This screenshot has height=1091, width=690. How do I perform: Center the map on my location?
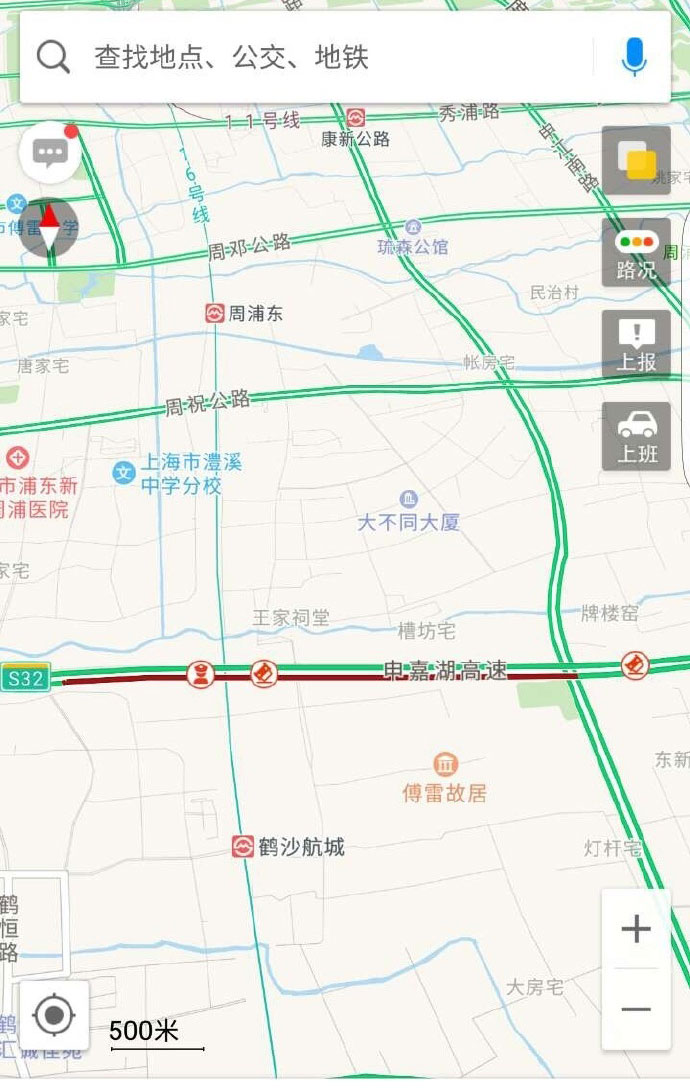54,1016
